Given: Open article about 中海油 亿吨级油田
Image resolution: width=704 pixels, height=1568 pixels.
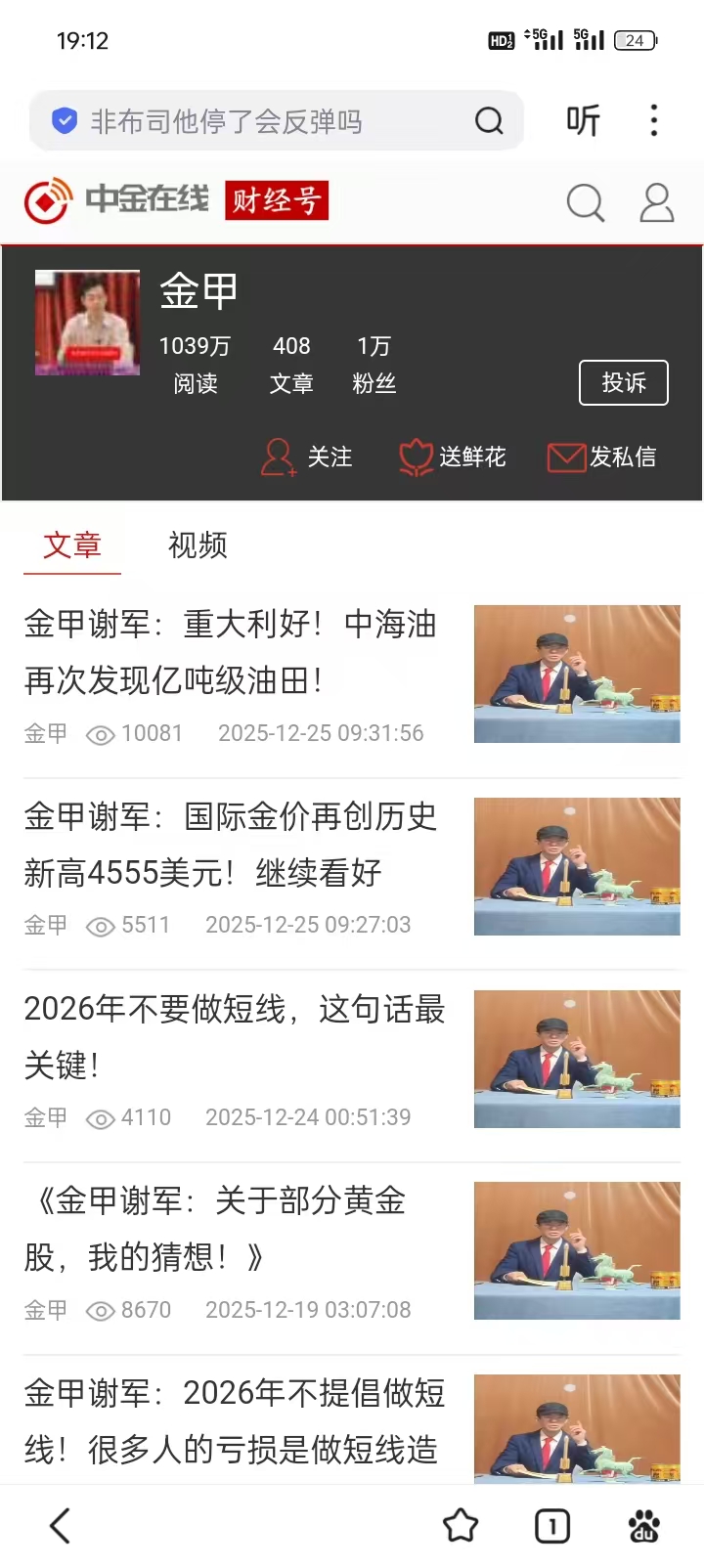Looking at the screenshot, I should [231, 652].
